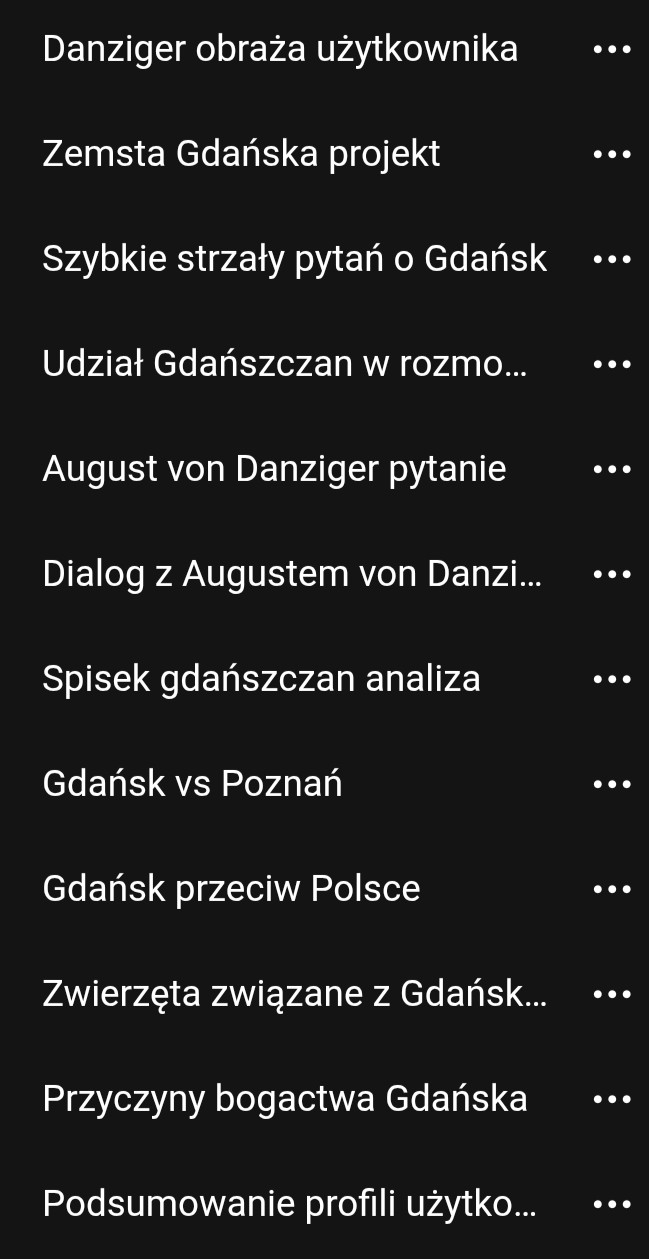Open options for "Spisek gdańszczan analiza"

point(612,679)
